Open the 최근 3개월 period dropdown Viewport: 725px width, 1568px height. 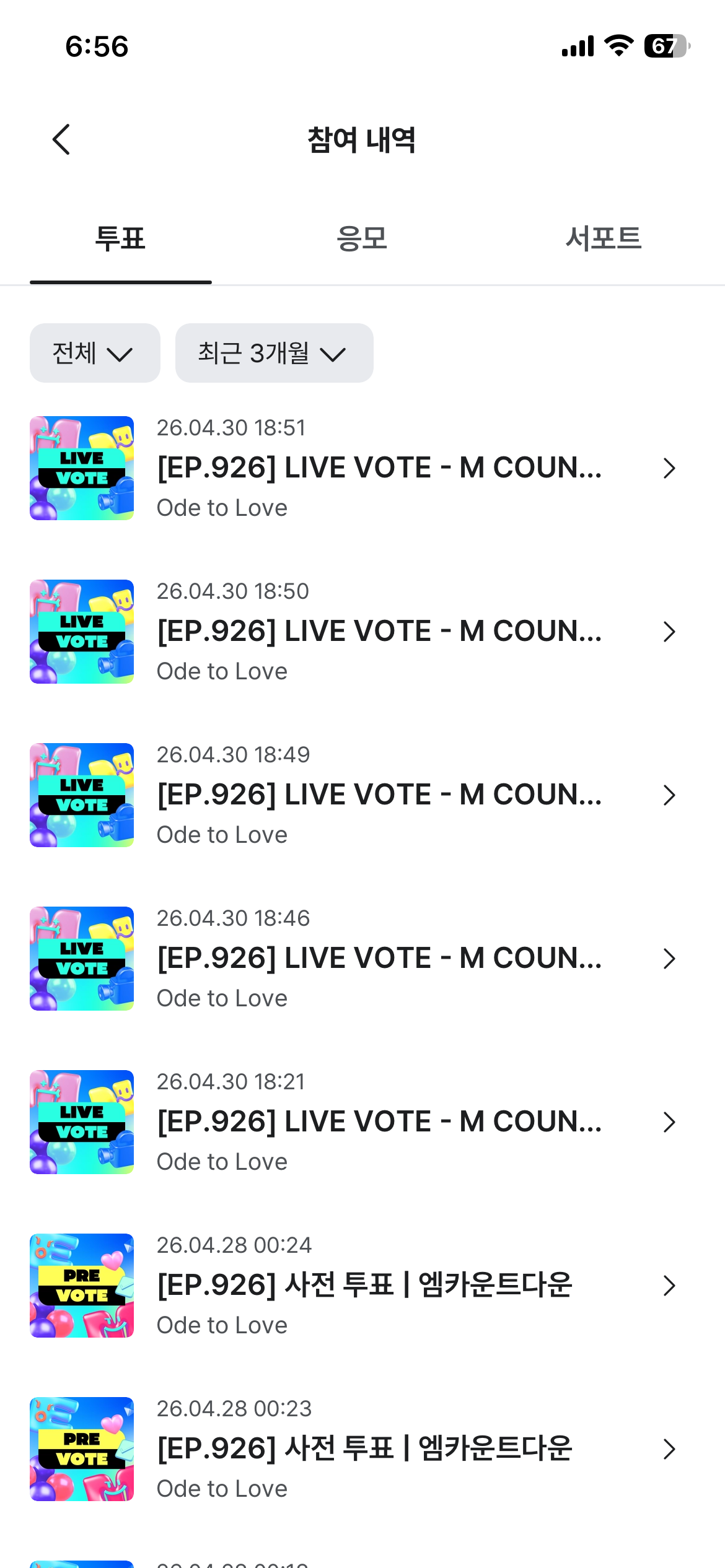tap(275, 353)
